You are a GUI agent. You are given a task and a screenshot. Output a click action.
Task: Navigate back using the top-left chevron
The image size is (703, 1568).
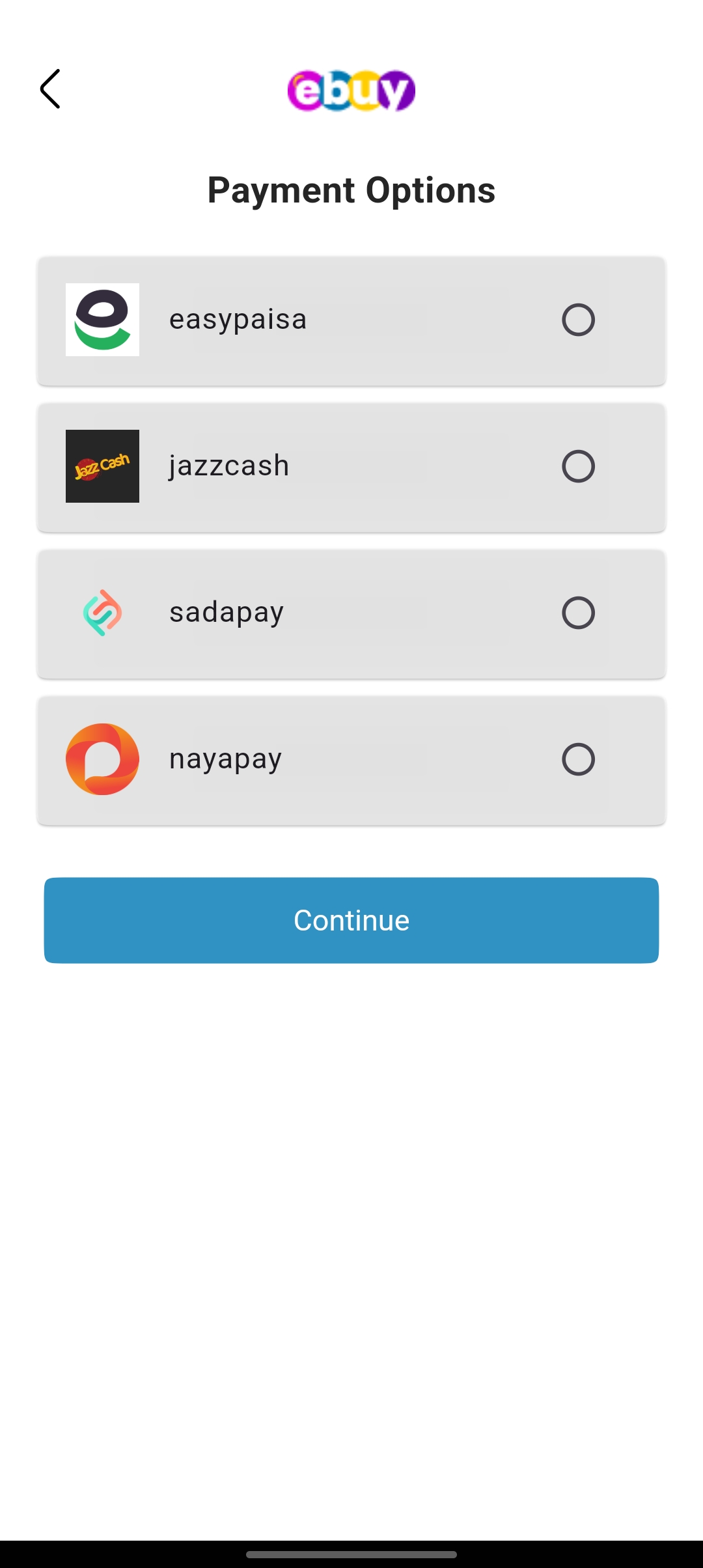50,89
